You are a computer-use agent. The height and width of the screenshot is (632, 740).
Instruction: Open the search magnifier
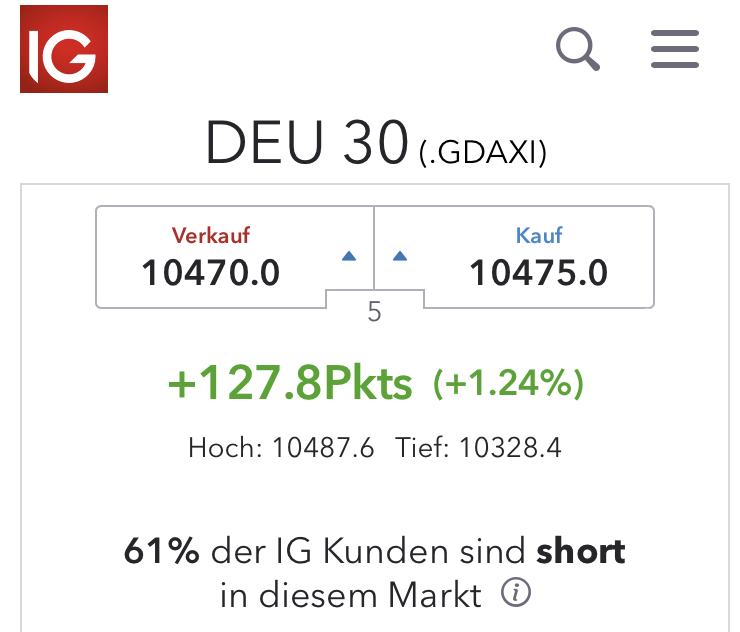pyautogui.click(x=578, y=48)
